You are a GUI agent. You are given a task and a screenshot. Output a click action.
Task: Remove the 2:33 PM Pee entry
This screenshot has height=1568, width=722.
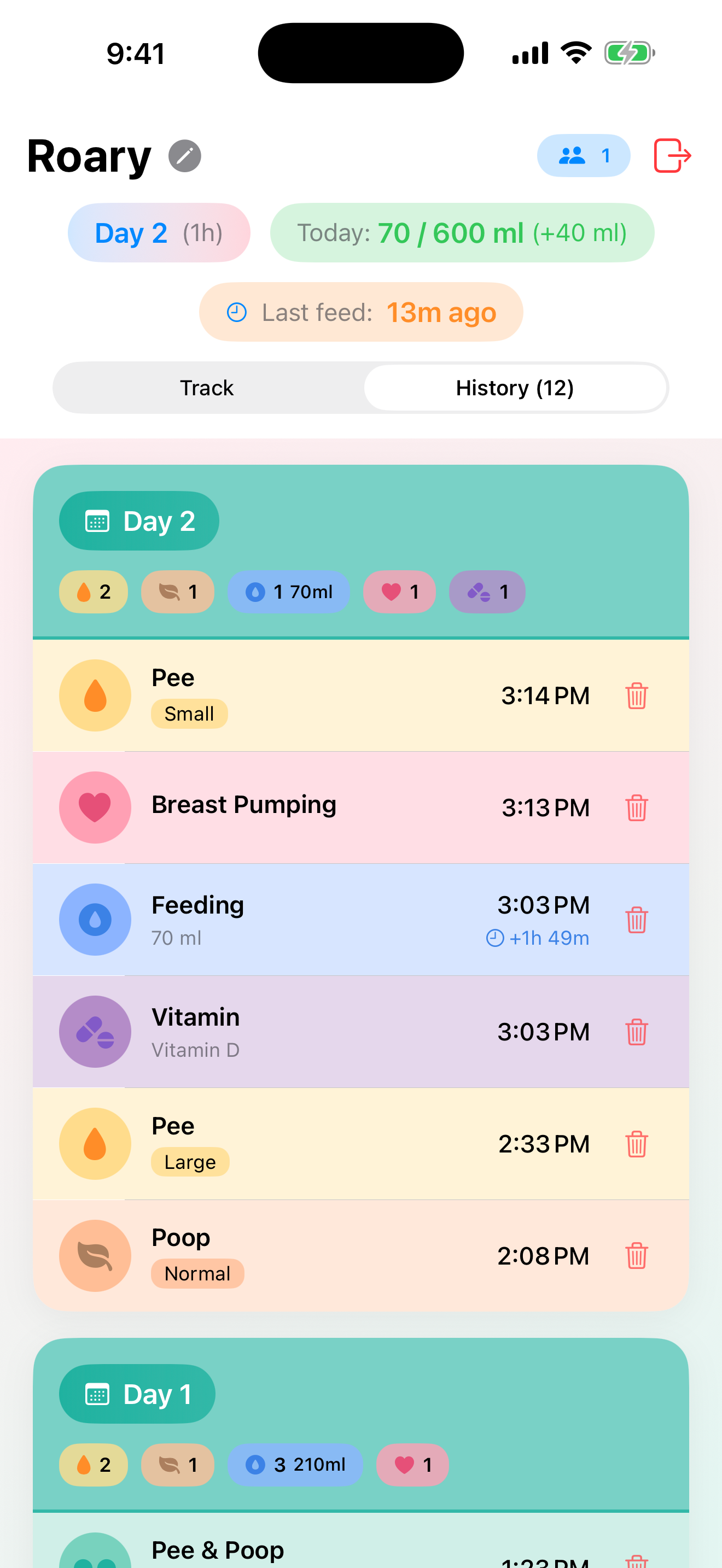(x=636, y=1144)
